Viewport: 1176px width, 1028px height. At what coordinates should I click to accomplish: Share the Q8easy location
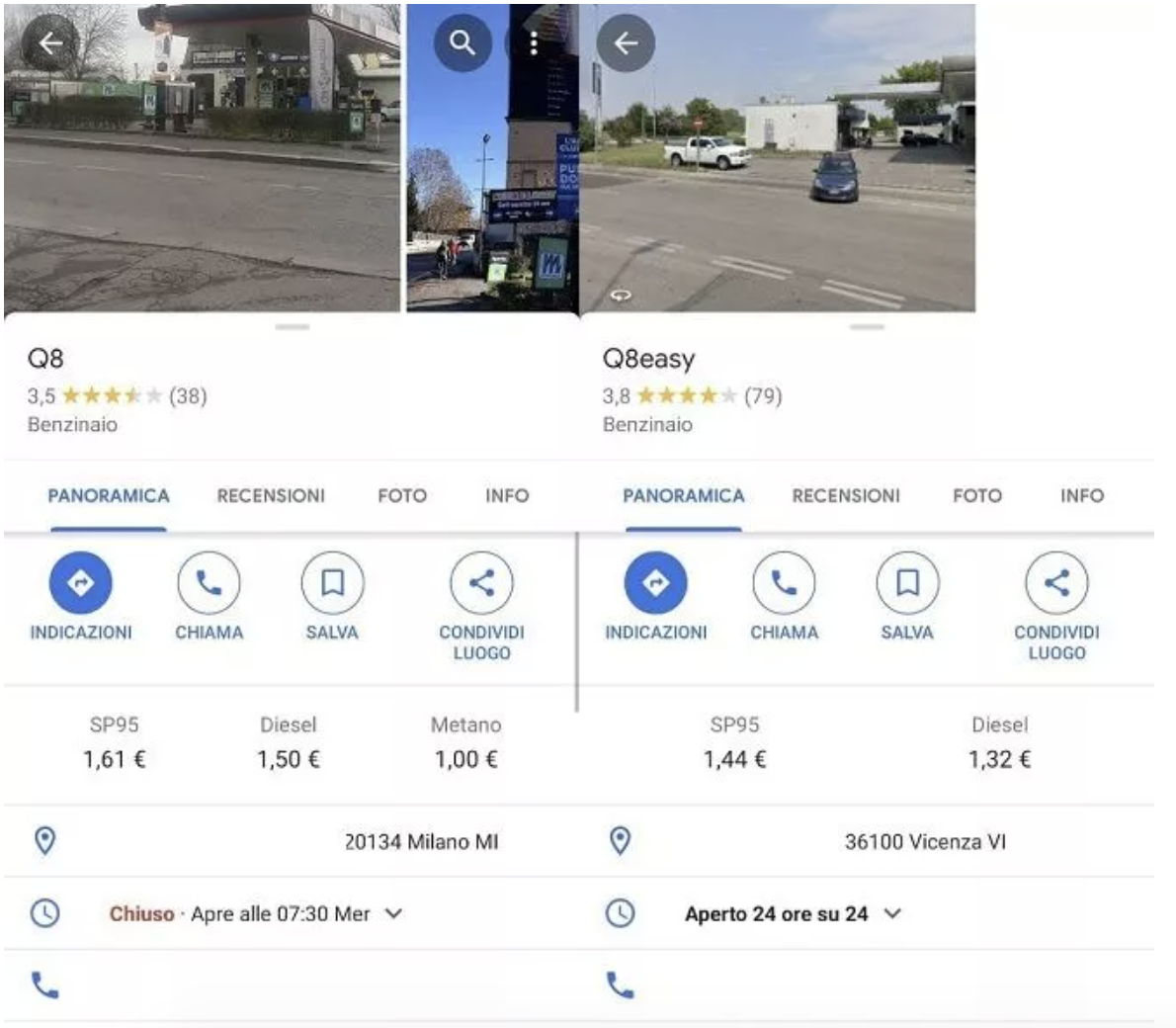click(x=1056, y=583)
